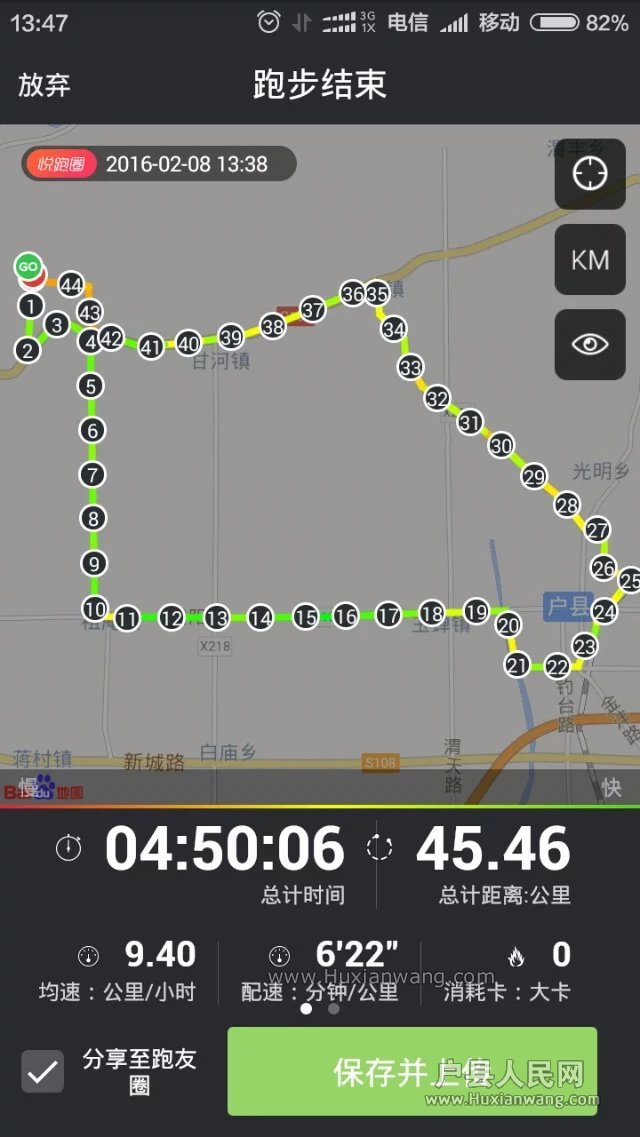Toggle the KM markers on the map

(x=590, y=260)
